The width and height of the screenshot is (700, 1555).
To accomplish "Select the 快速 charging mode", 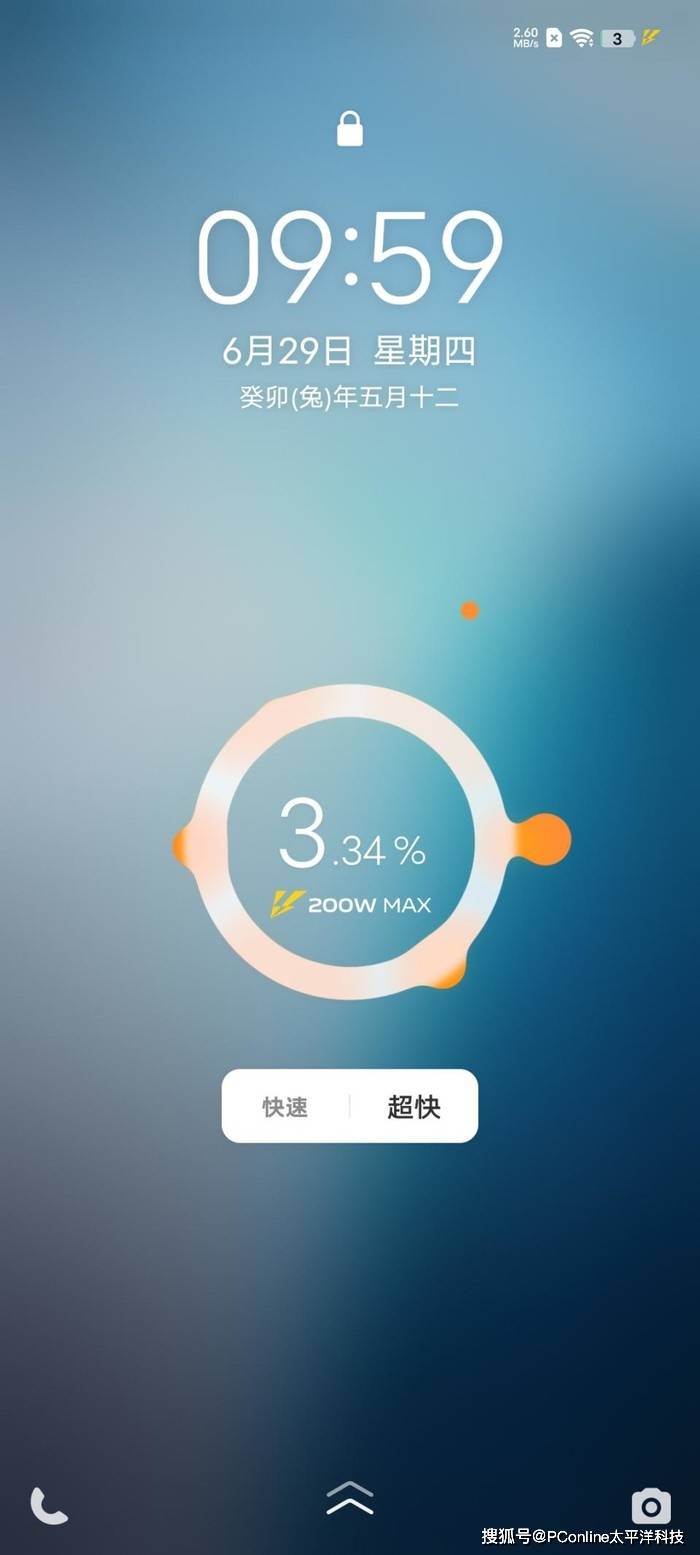I will (x=285, y=1107).
